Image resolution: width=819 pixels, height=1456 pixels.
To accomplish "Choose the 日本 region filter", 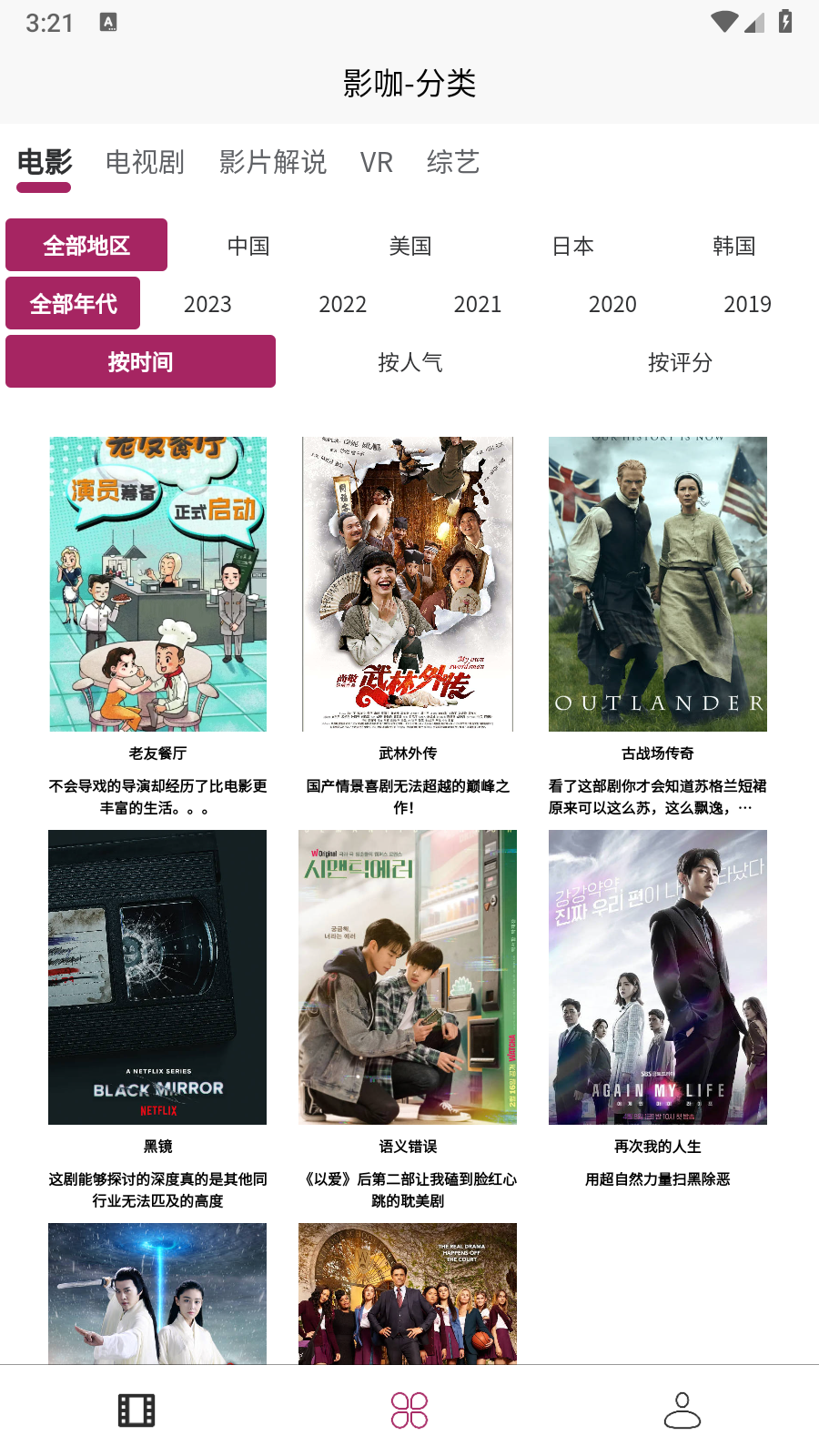I will pos(572,246).
